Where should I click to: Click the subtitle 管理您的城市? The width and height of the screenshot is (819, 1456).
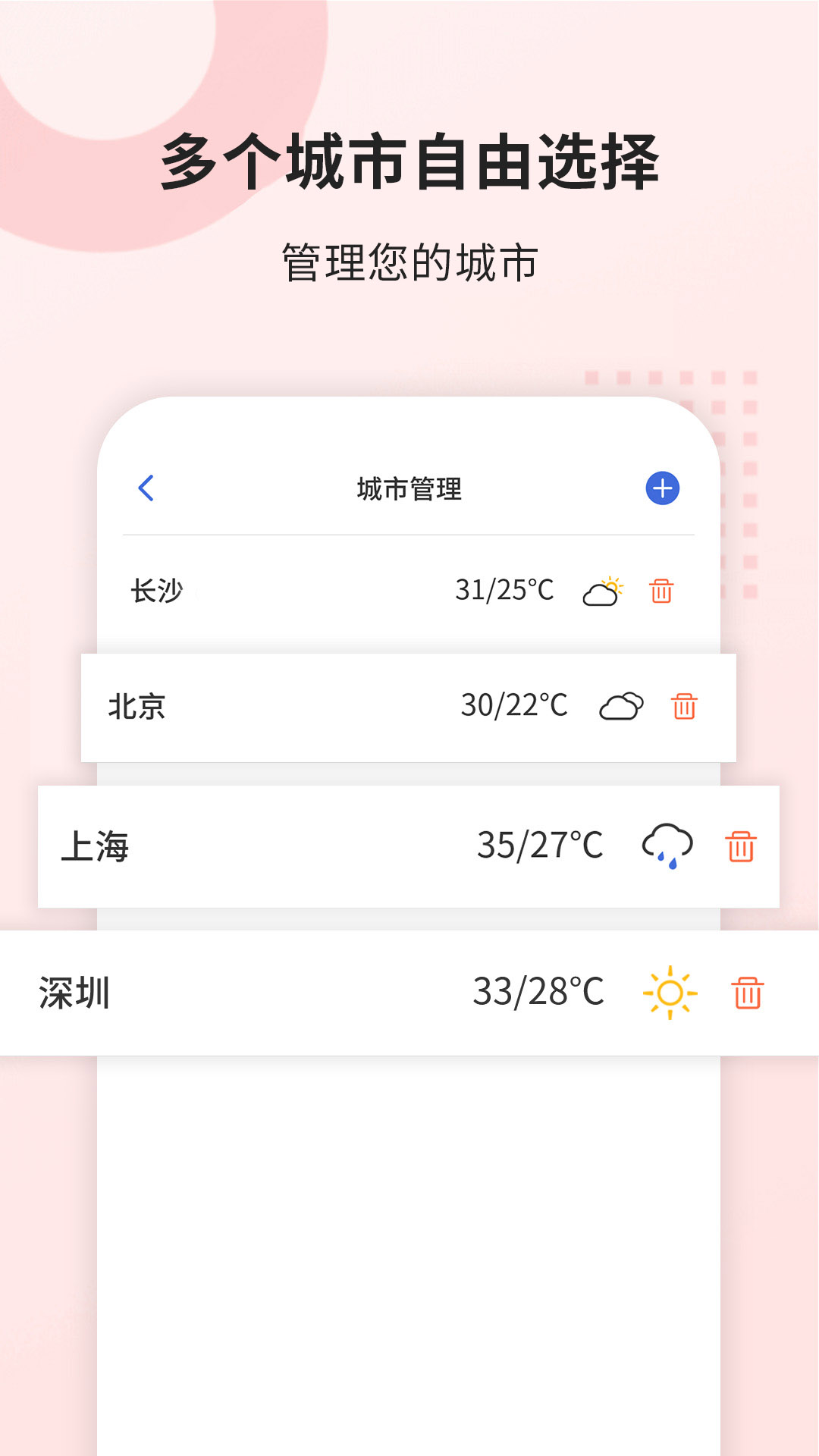tap(409, 258)
